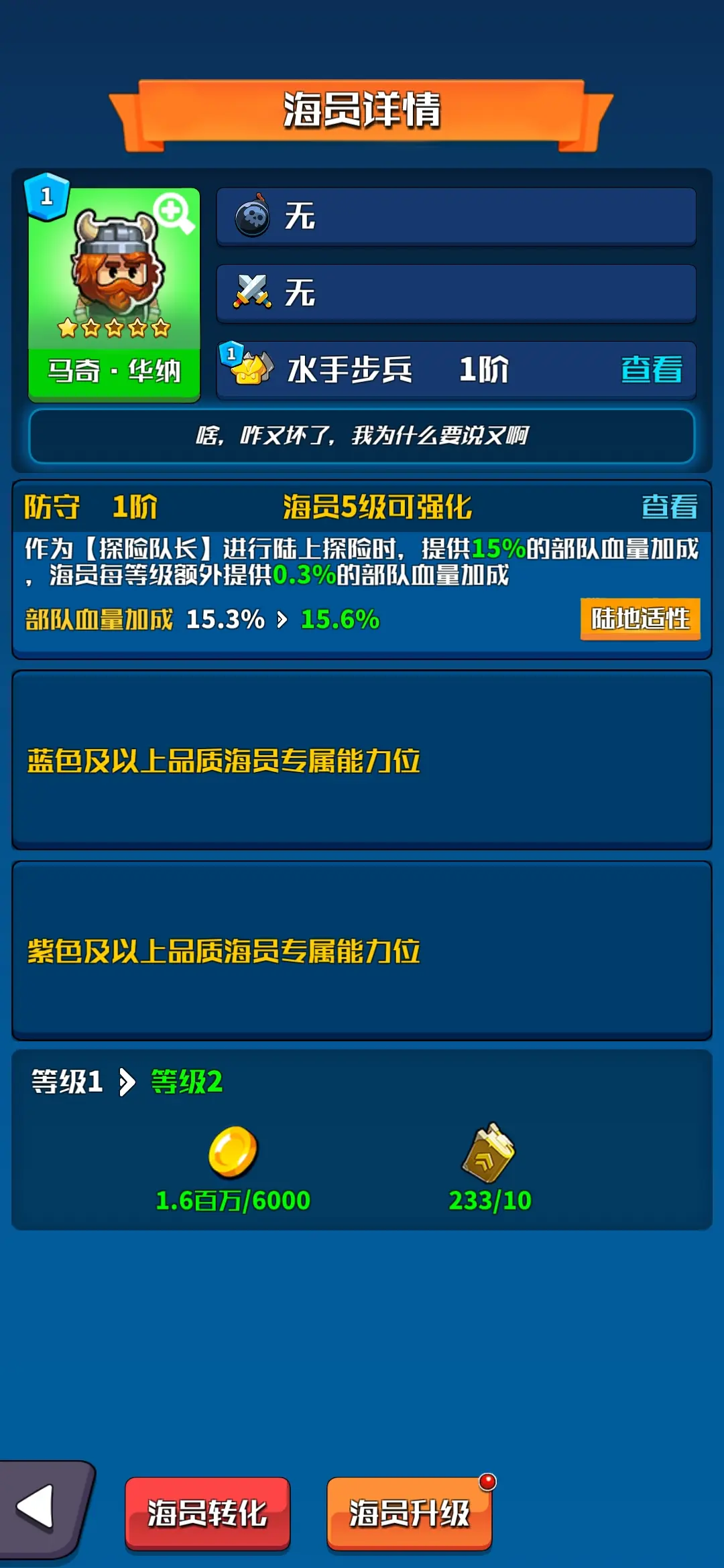This screenshot has height=1568, width=724.
Task: Go back with the white arrow button
Action: [39, 1509]
